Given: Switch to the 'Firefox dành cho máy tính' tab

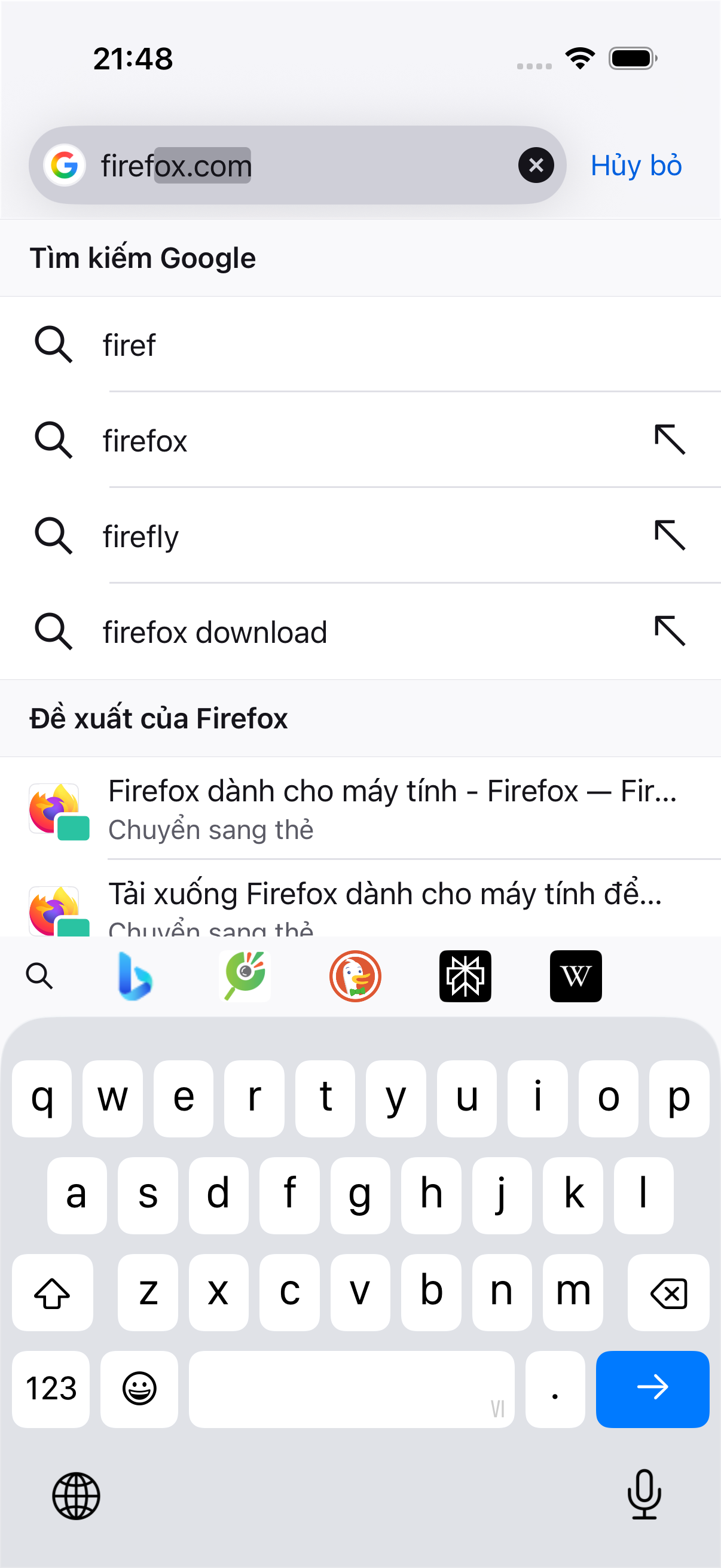Looking at the screenshot, I should tap(360, 809).
